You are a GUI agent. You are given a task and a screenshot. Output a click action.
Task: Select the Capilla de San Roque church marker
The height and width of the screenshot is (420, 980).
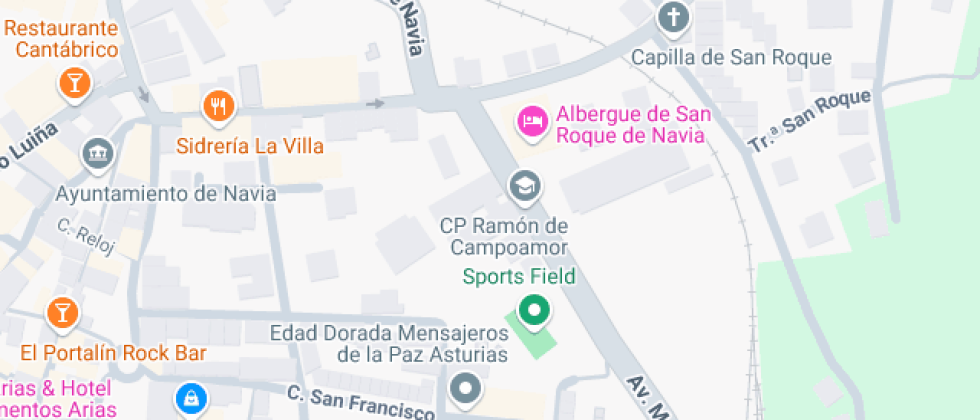[x=674, y=17]
